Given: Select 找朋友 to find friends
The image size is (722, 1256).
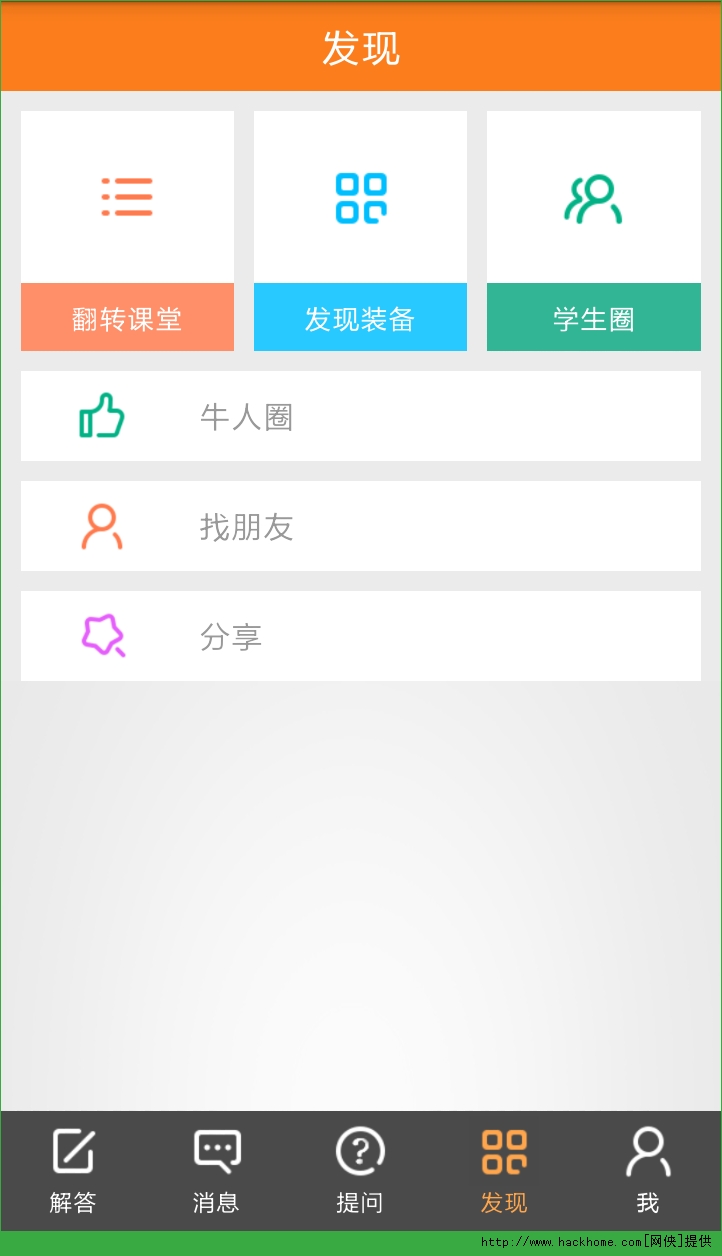Looking at the screenshot, I should [x=360, y=526].
